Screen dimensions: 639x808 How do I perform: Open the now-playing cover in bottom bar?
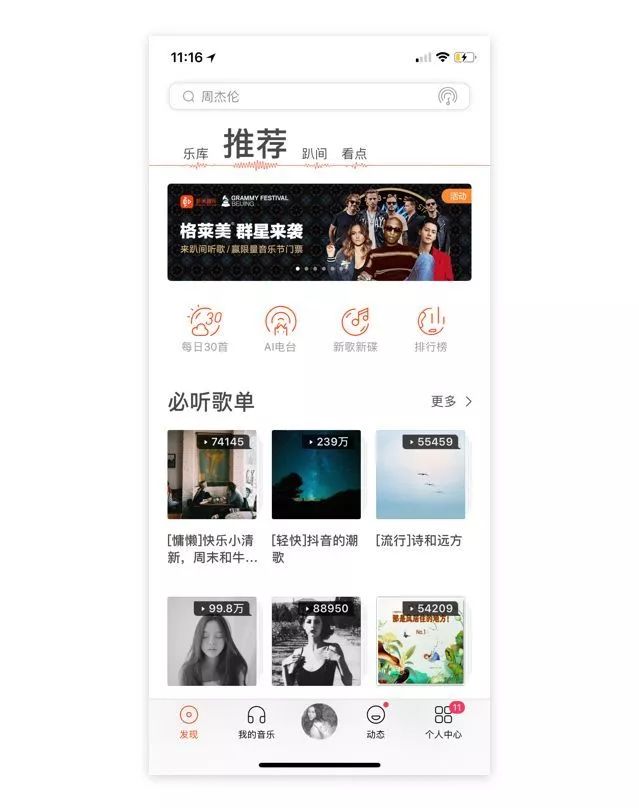click(x=319, y=720)
